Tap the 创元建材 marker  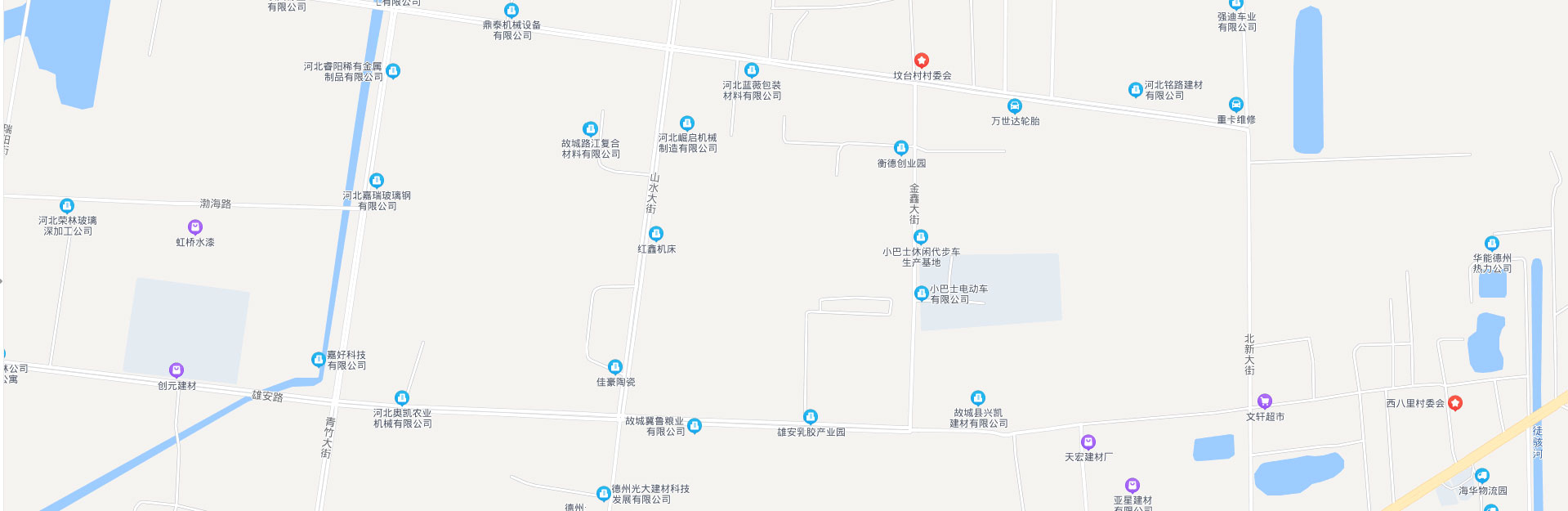(x=176, y=370)
